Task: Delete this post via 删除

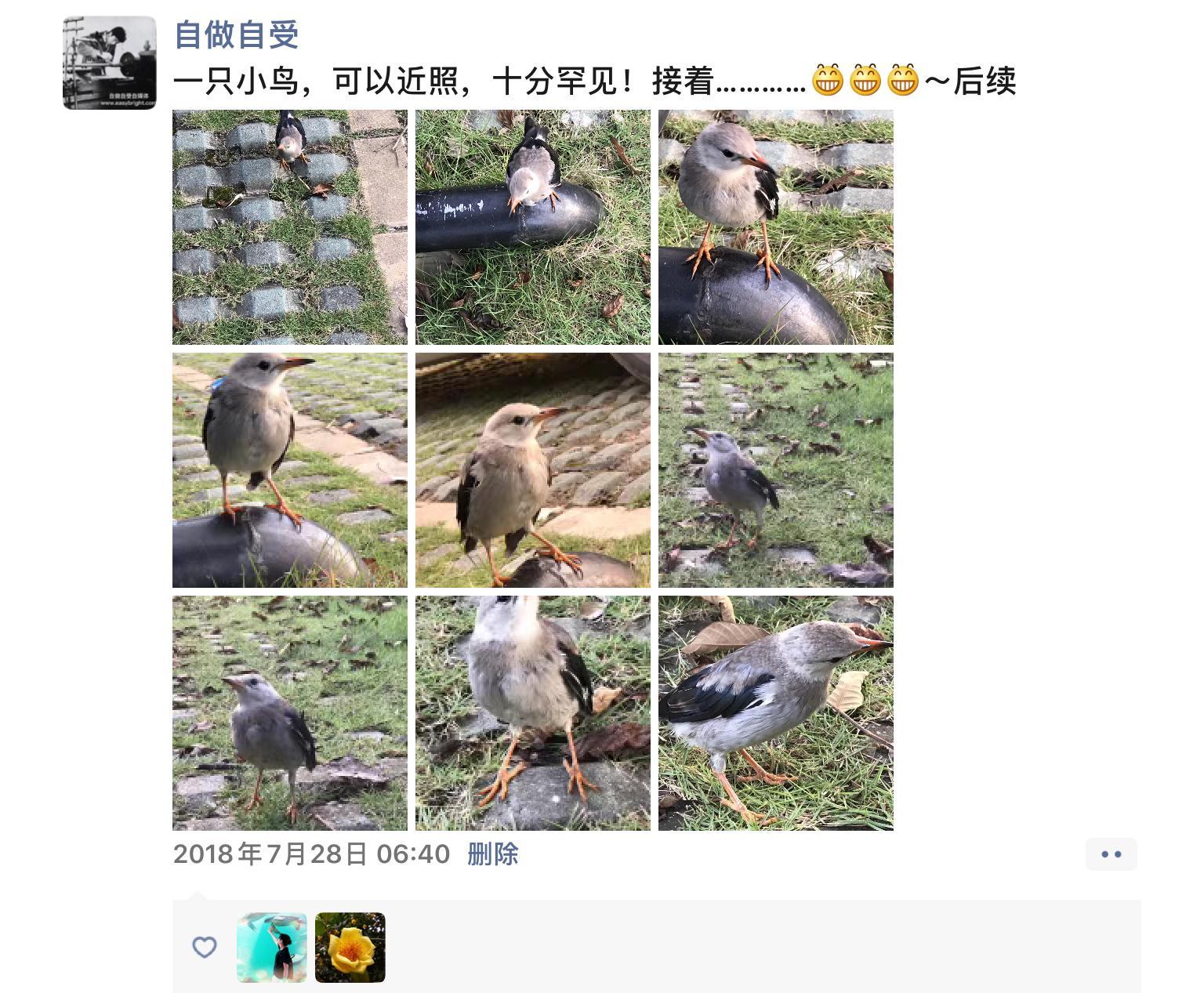Action: (493, 854)
